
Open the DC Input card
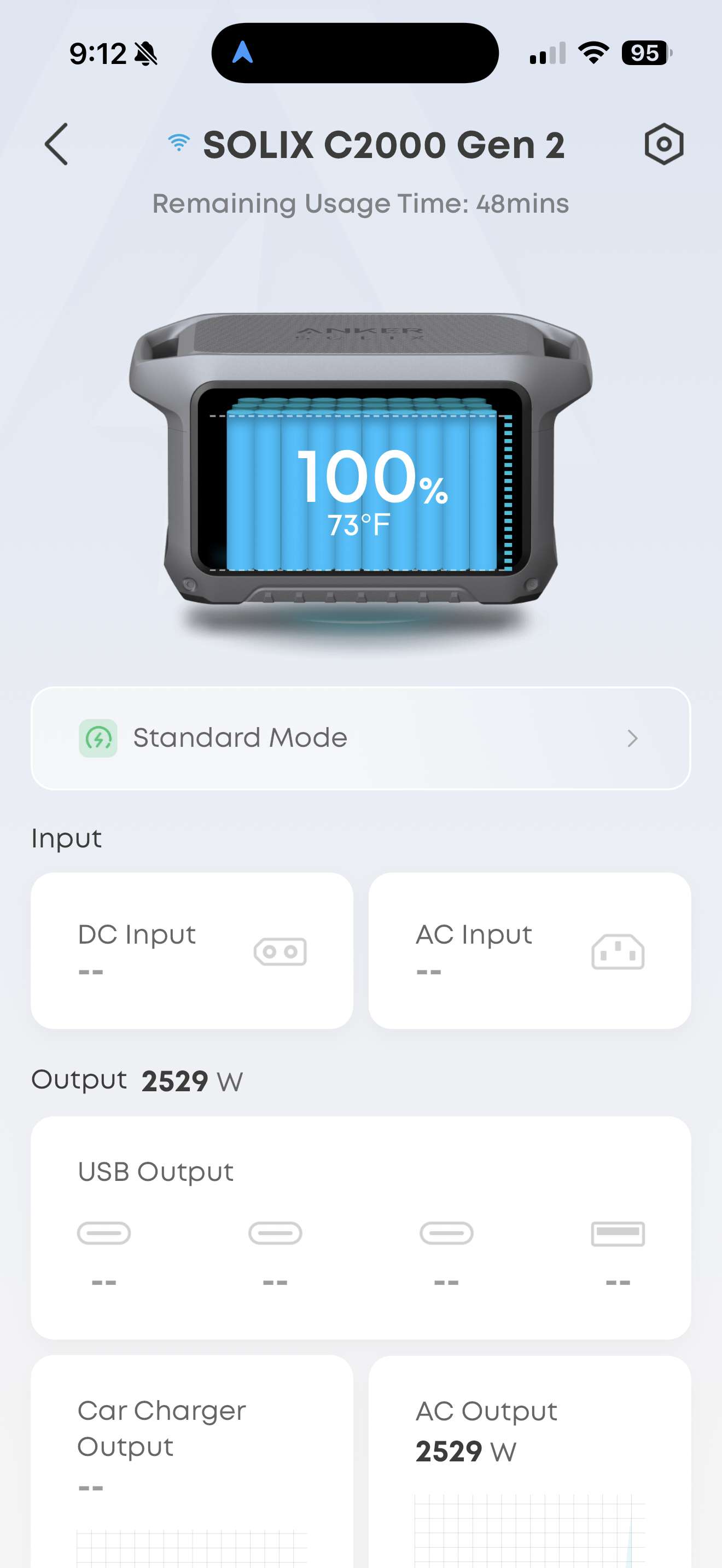tap(192, 950)
